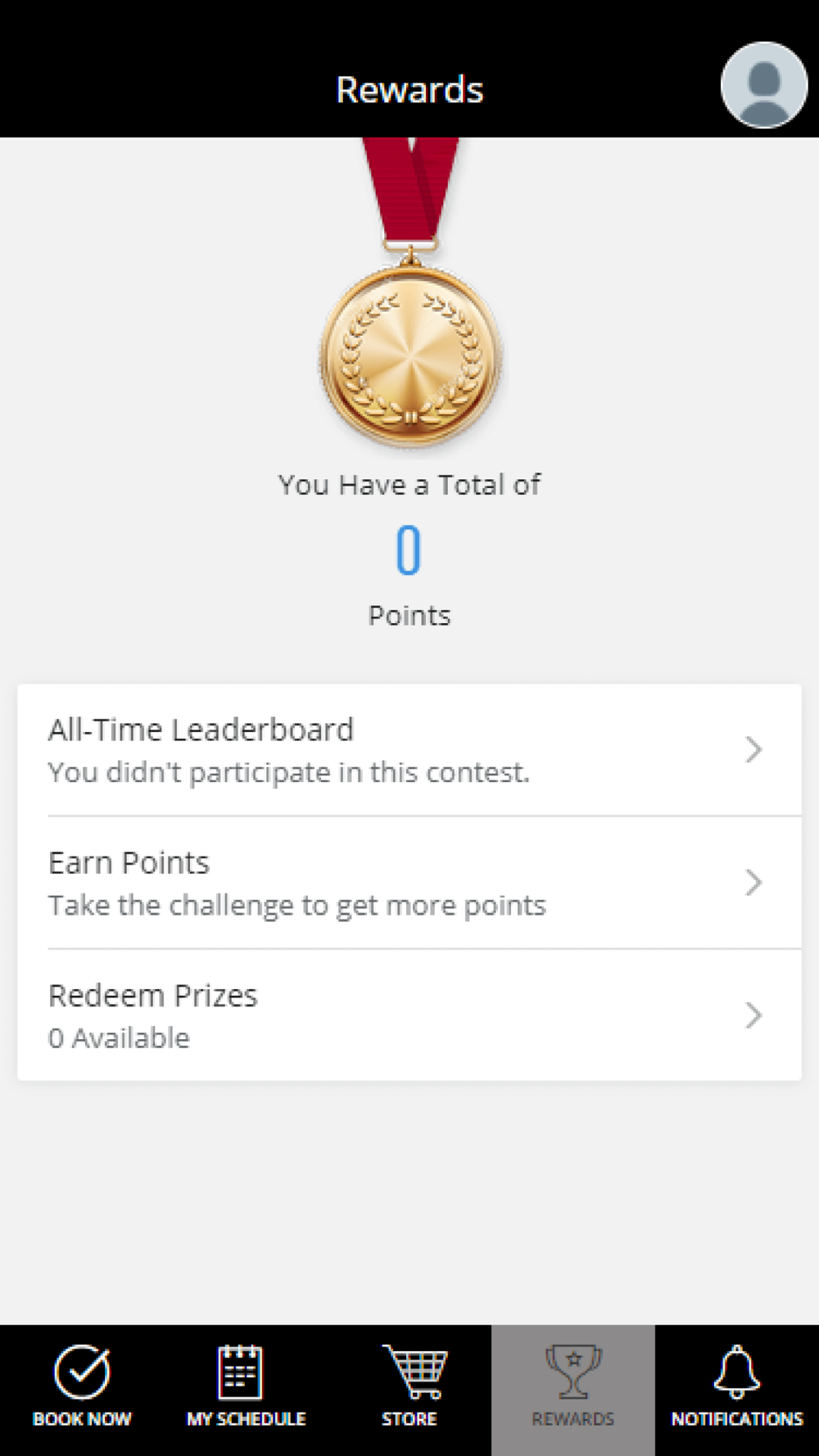The width and height of the screenshot is (819, 1456).
Task: Go to the My Schedule tab
Action: pos(246,1390)
